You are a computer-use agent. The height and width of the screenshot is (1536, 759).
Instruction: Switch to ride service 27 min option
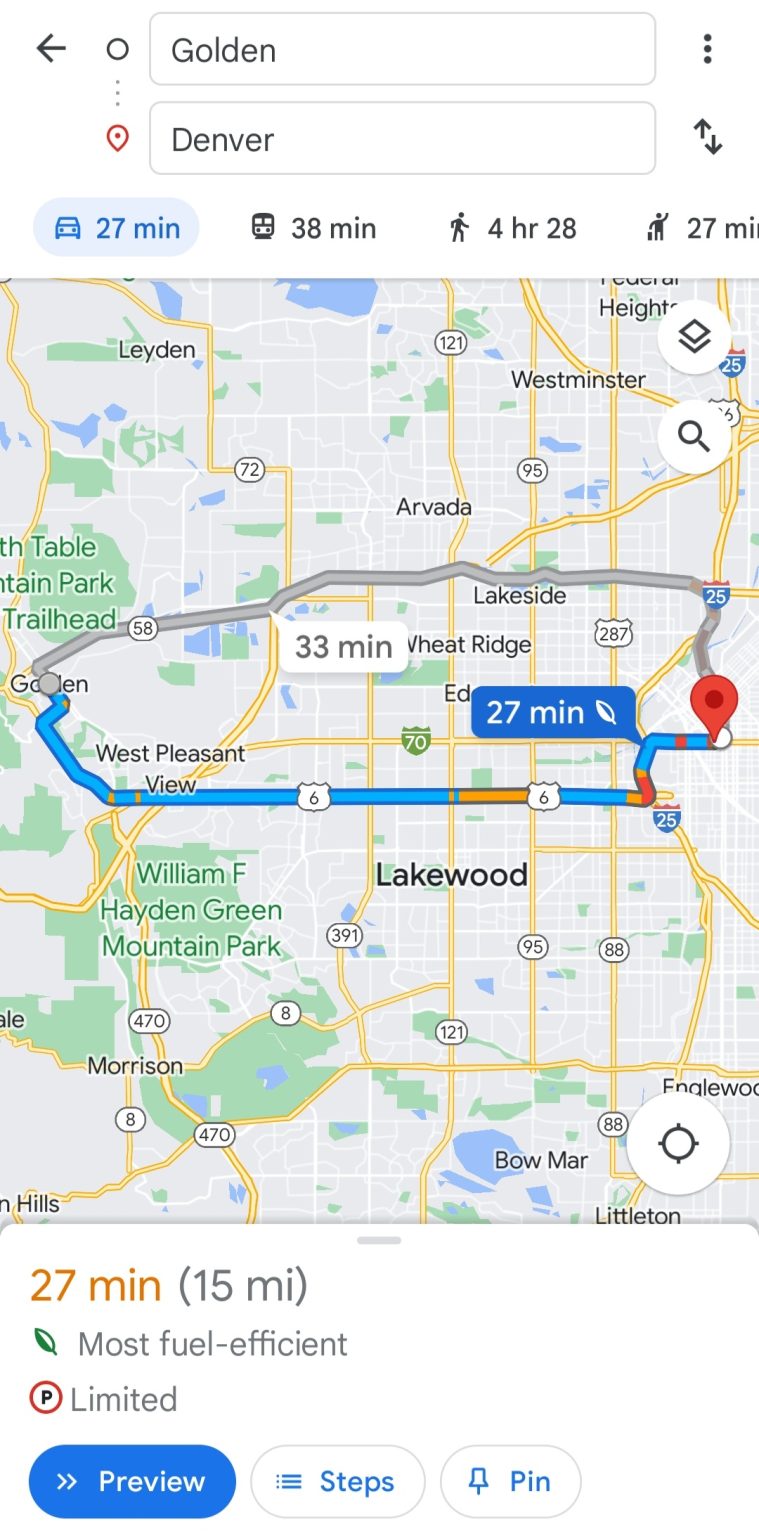702,228
